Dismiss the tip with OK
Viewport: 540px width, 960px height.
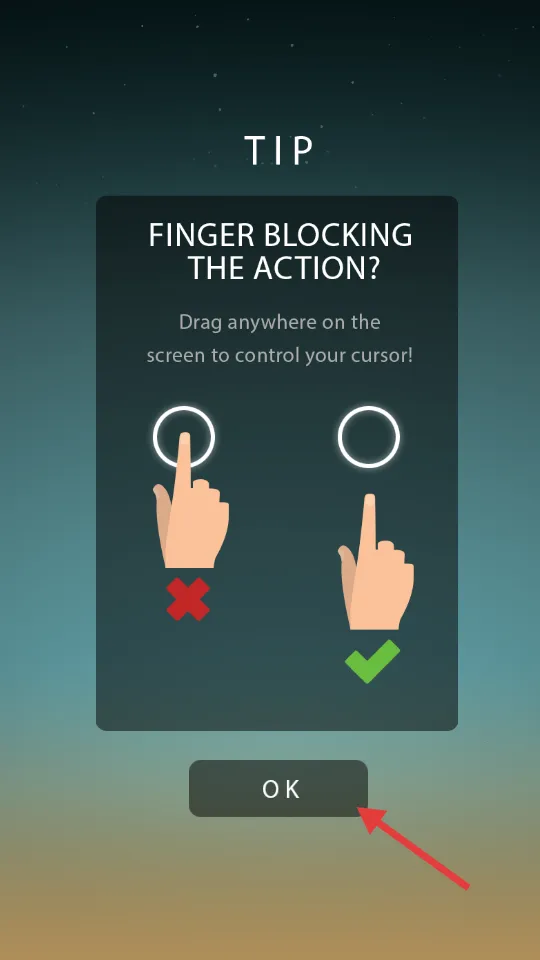(279, 789)
